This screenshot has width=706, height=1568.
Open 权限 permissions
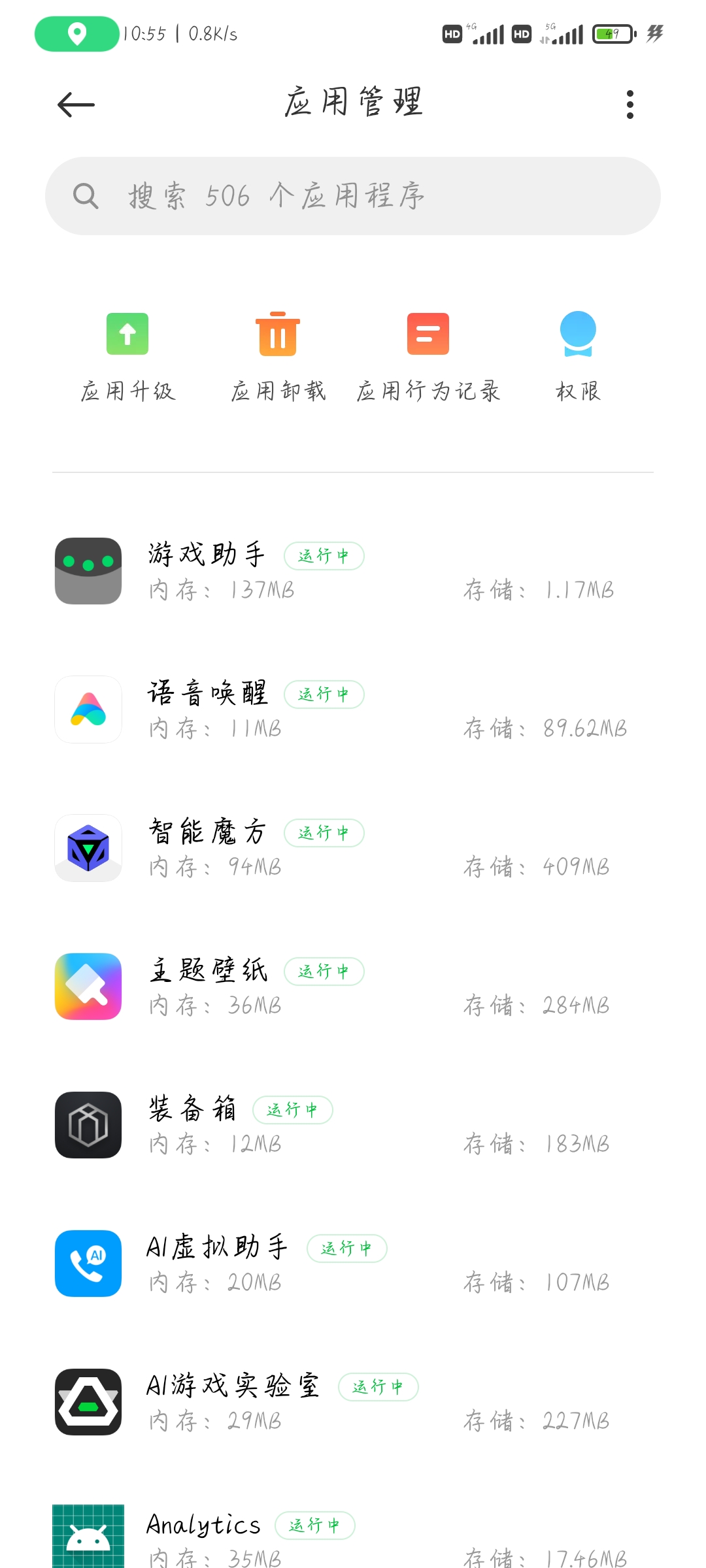[579, 357]
